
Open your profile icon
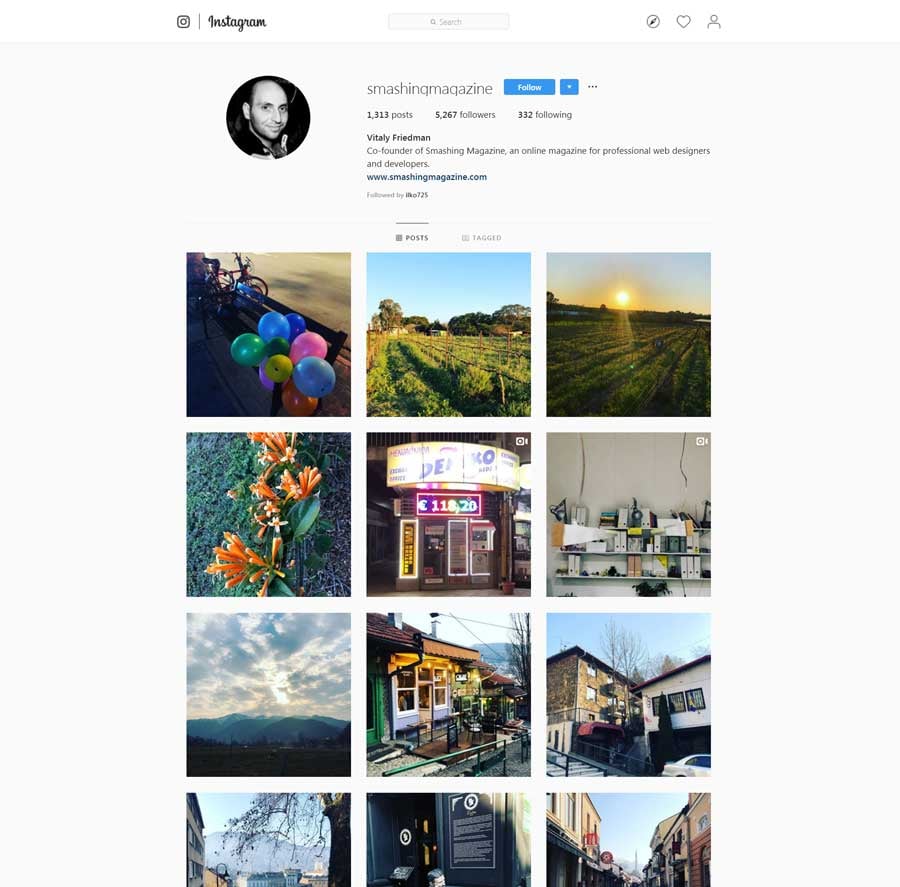(713, 21)
